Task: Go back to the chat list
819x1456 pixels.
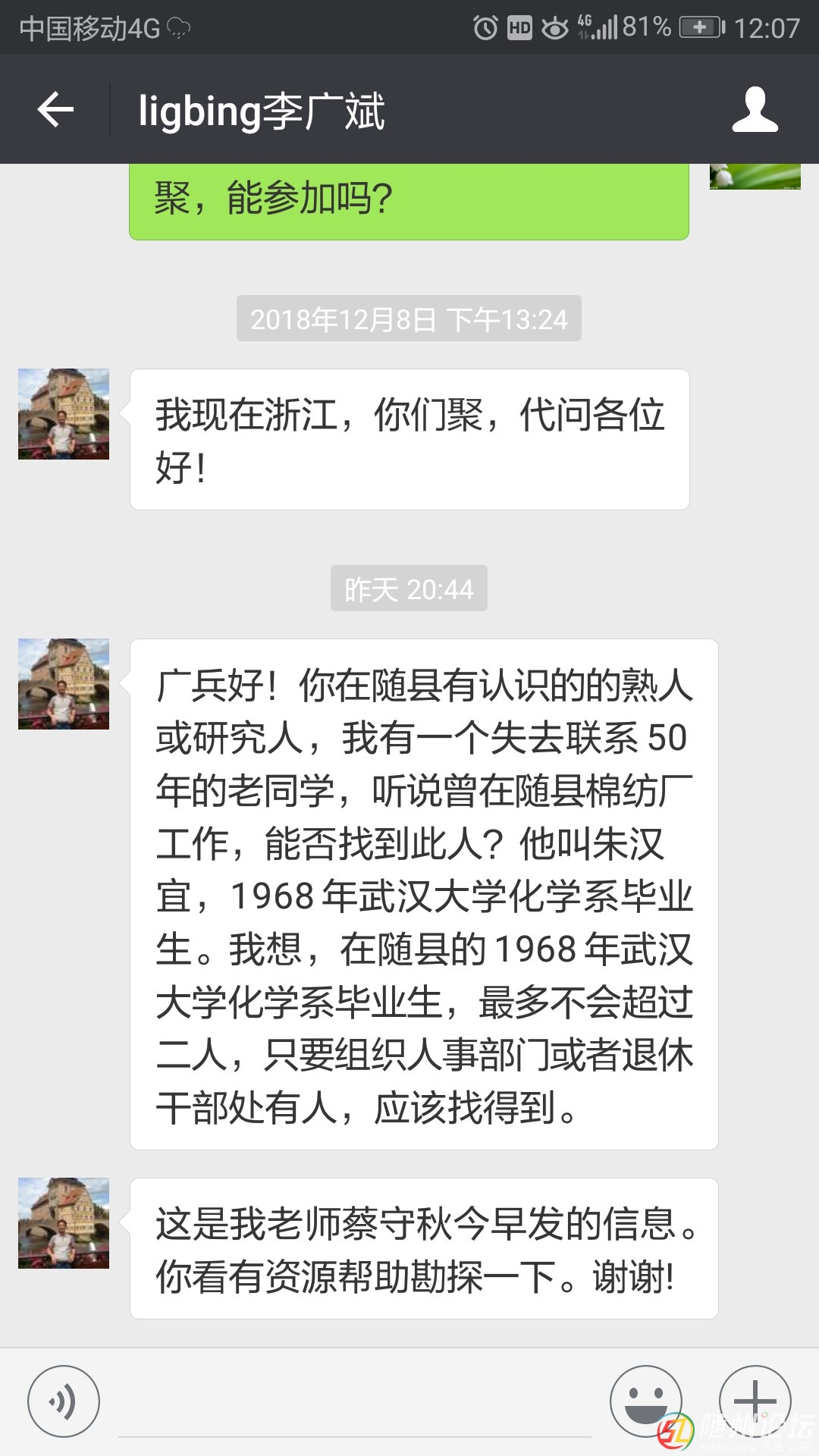Action: click(55, 110)
